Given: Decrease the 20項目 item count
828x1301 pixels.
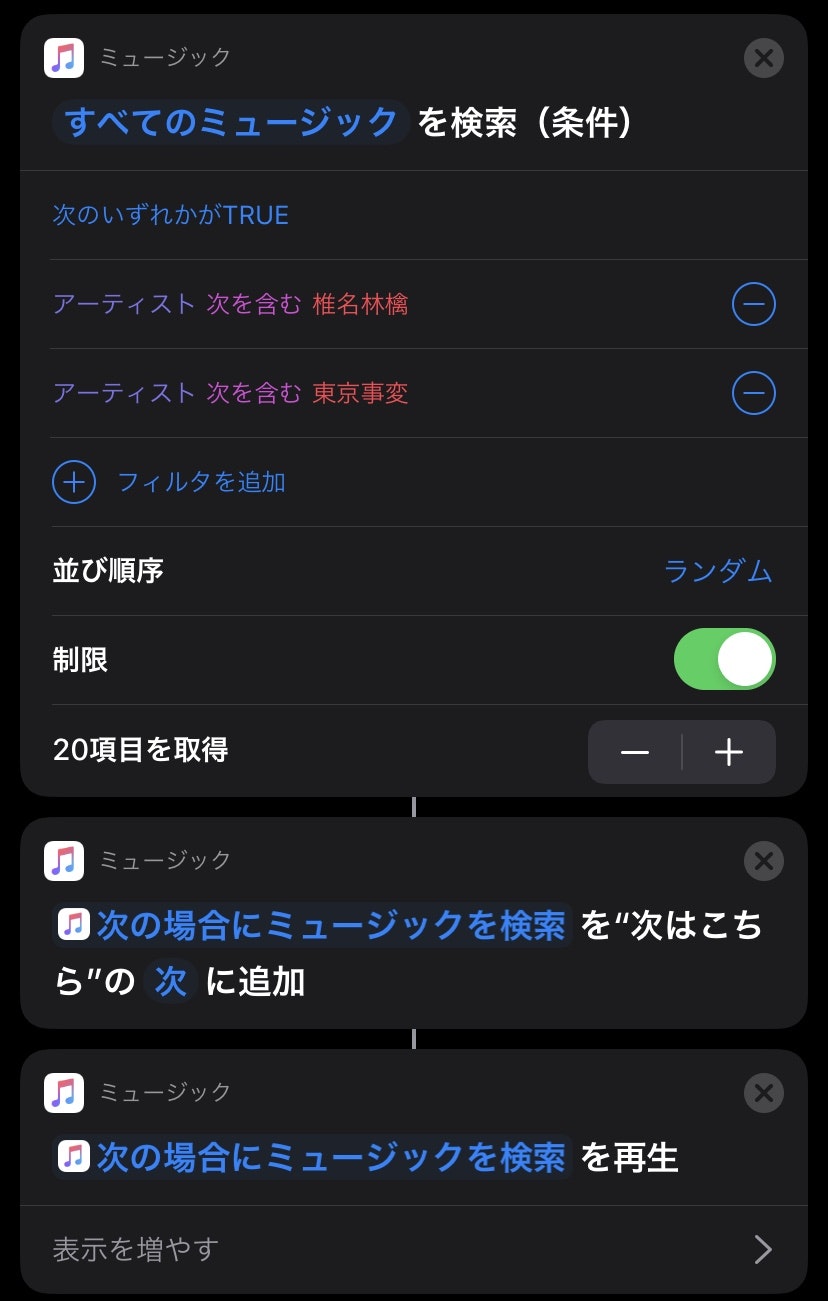Looking at the screenshot, I should [x=635, y=752].
